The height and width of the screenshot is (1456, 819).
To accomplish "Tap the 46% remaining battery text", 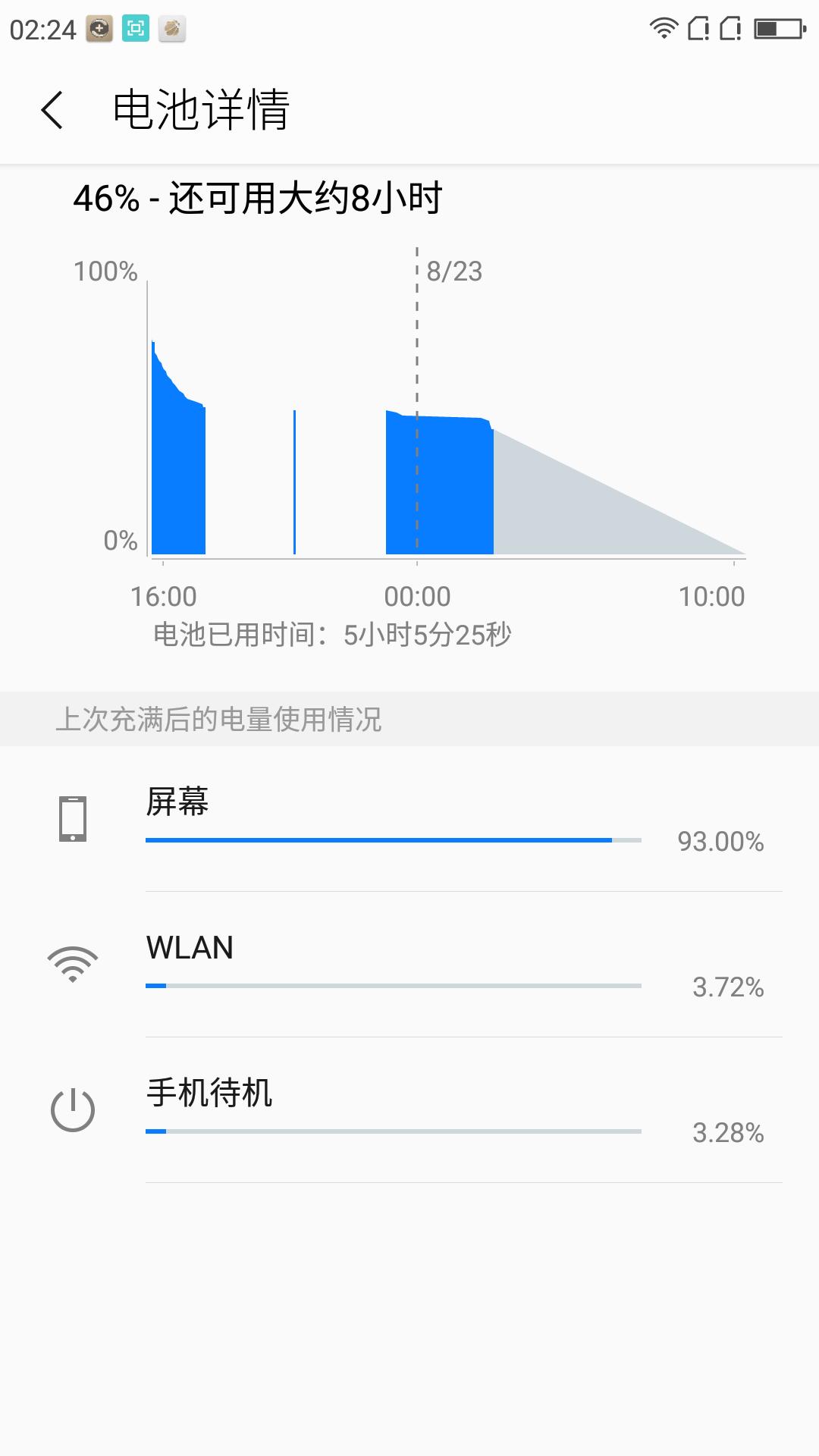I will click(258, 199).
